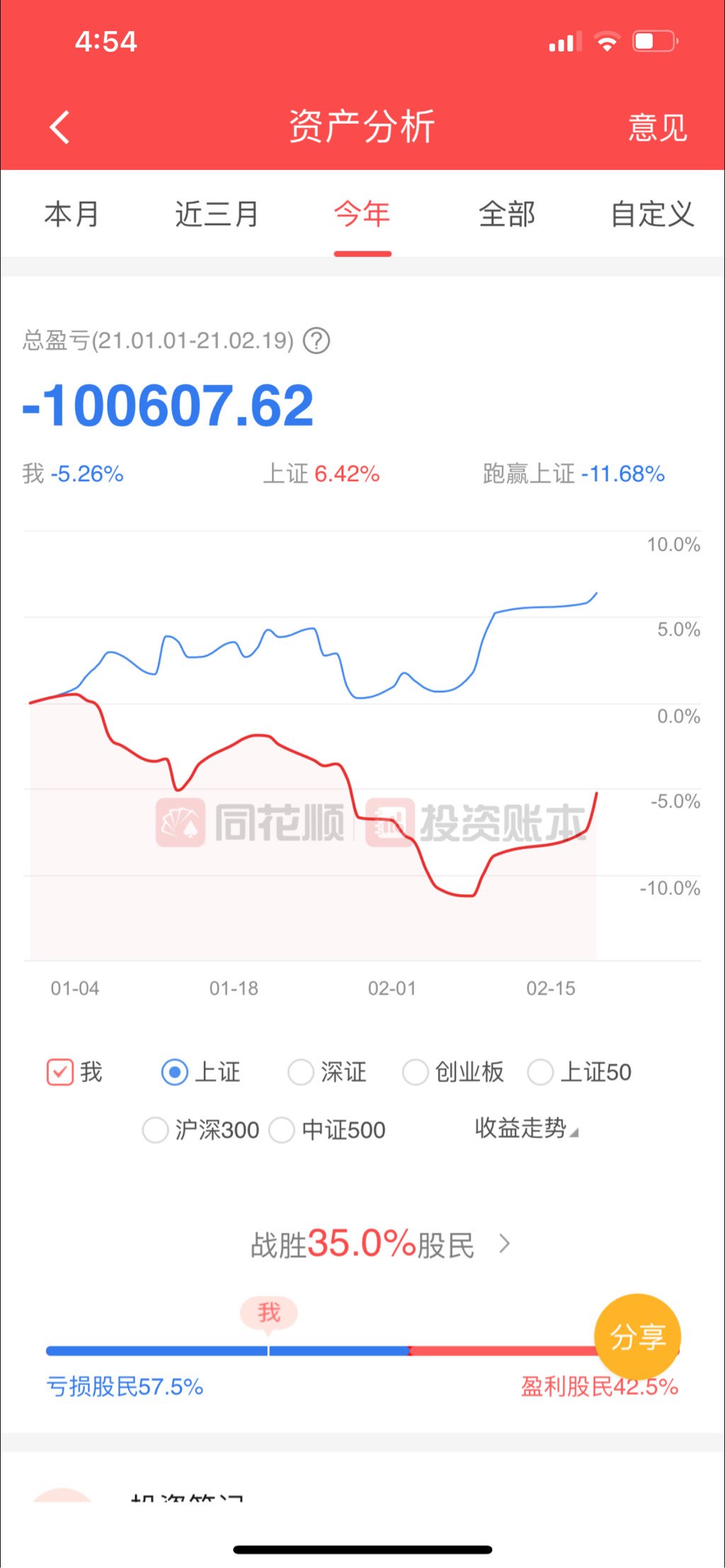Tap the orange 分享 share button

pos(637,1337)
